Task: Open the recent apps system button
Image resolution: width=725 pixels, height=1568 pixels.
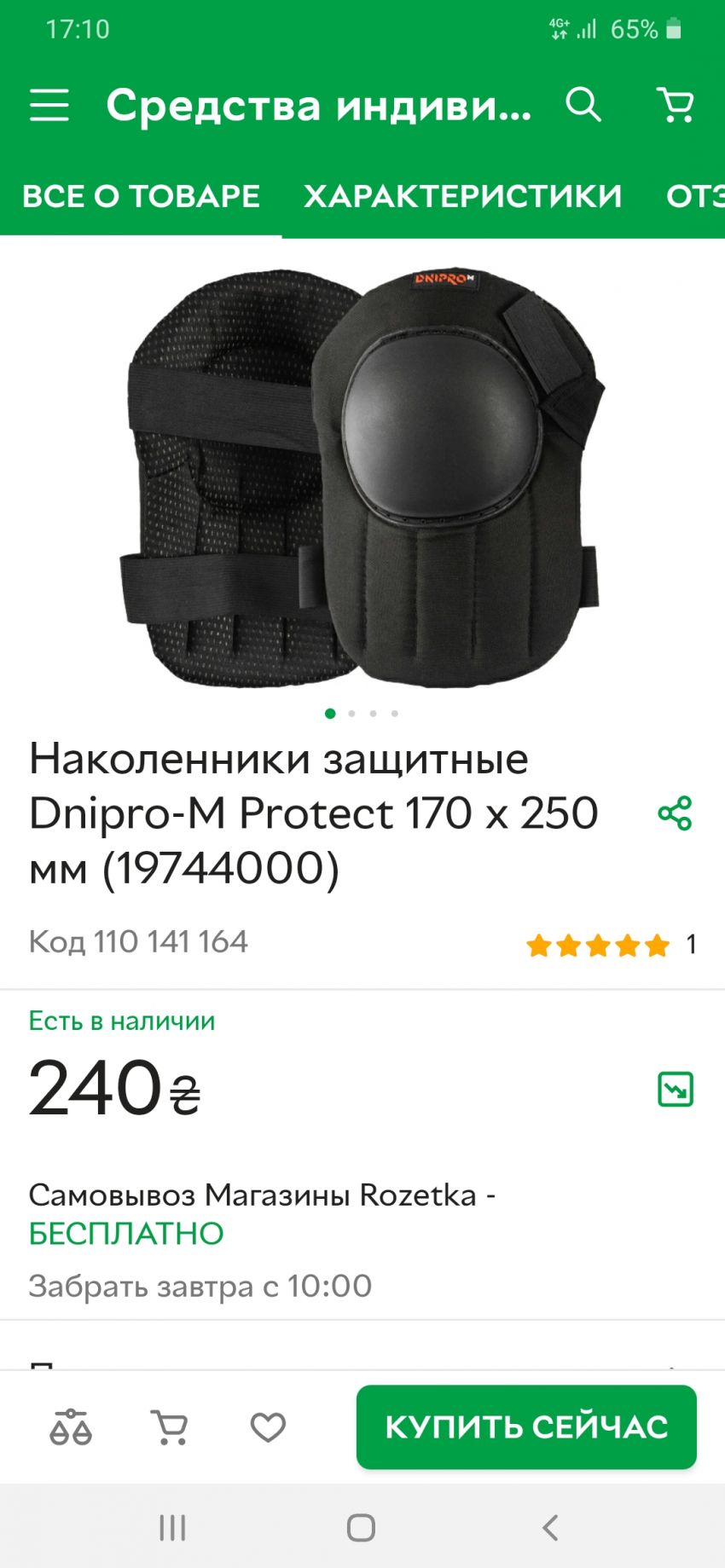Action: (172, 1527)
